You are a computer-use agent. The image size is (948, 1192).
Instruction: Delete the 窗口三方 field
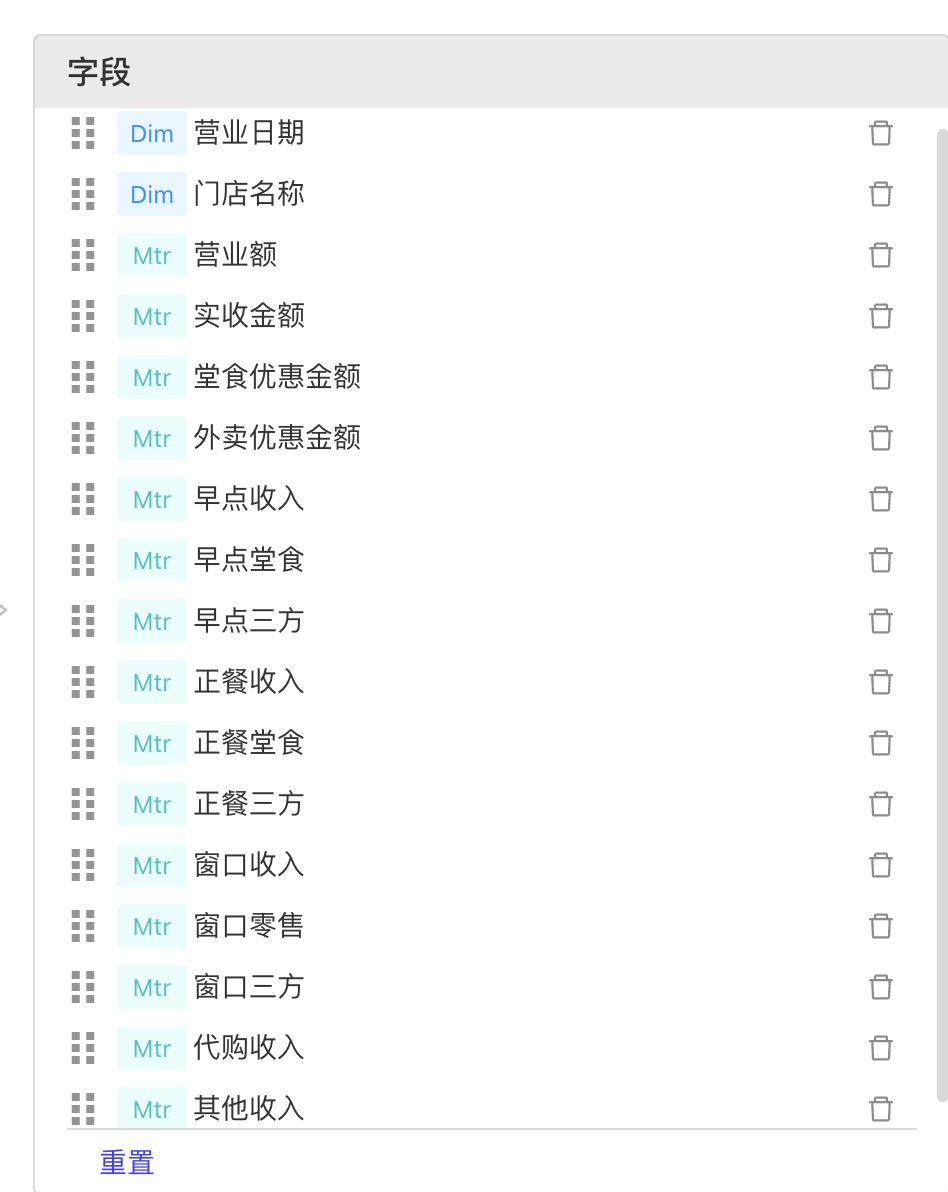pyautogui.click(x=880, y=987)
